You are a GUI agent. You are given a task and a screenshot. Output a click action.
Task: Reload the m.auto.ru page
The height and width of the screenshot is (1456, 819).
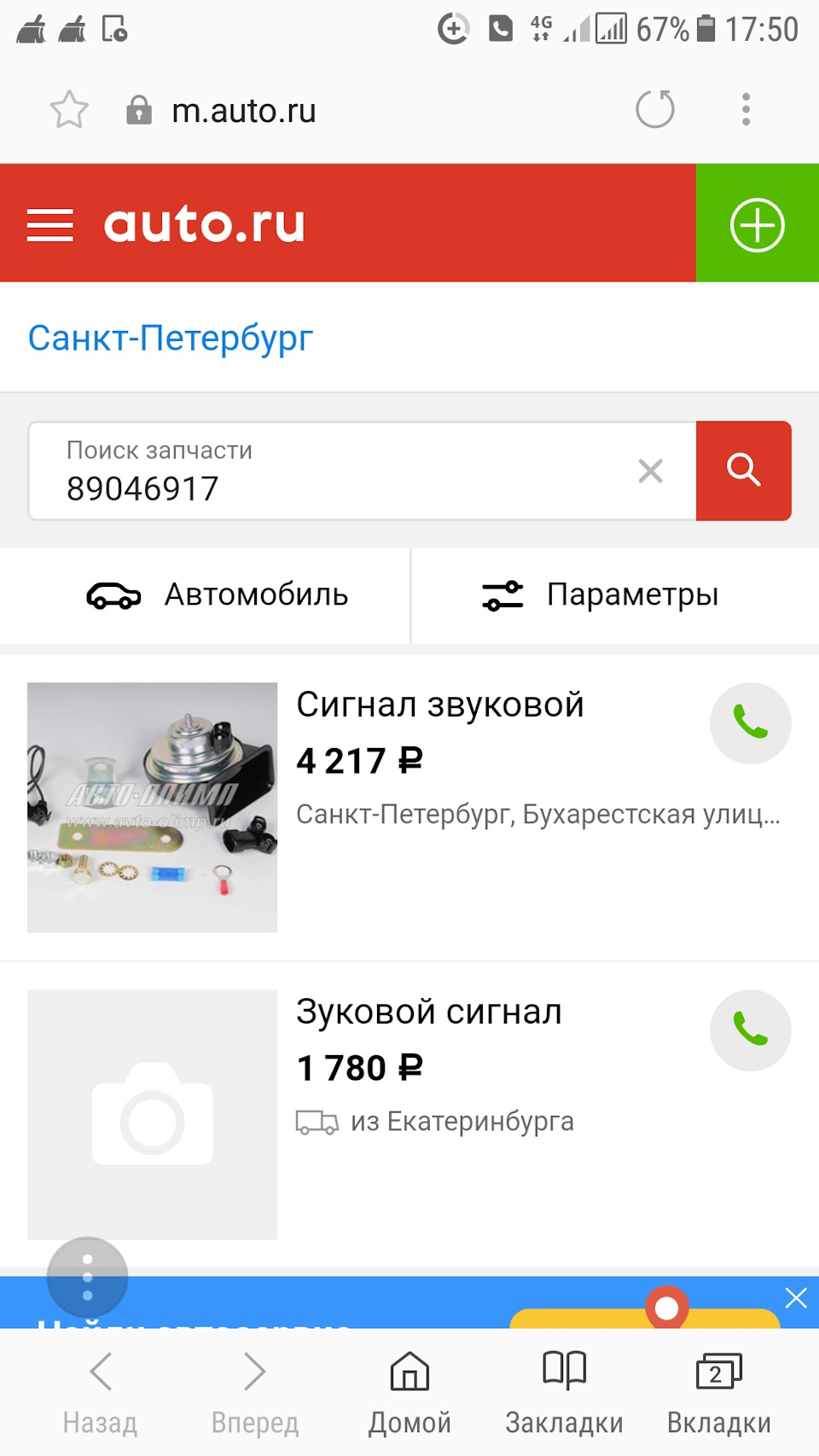click(x=655, y=110)
